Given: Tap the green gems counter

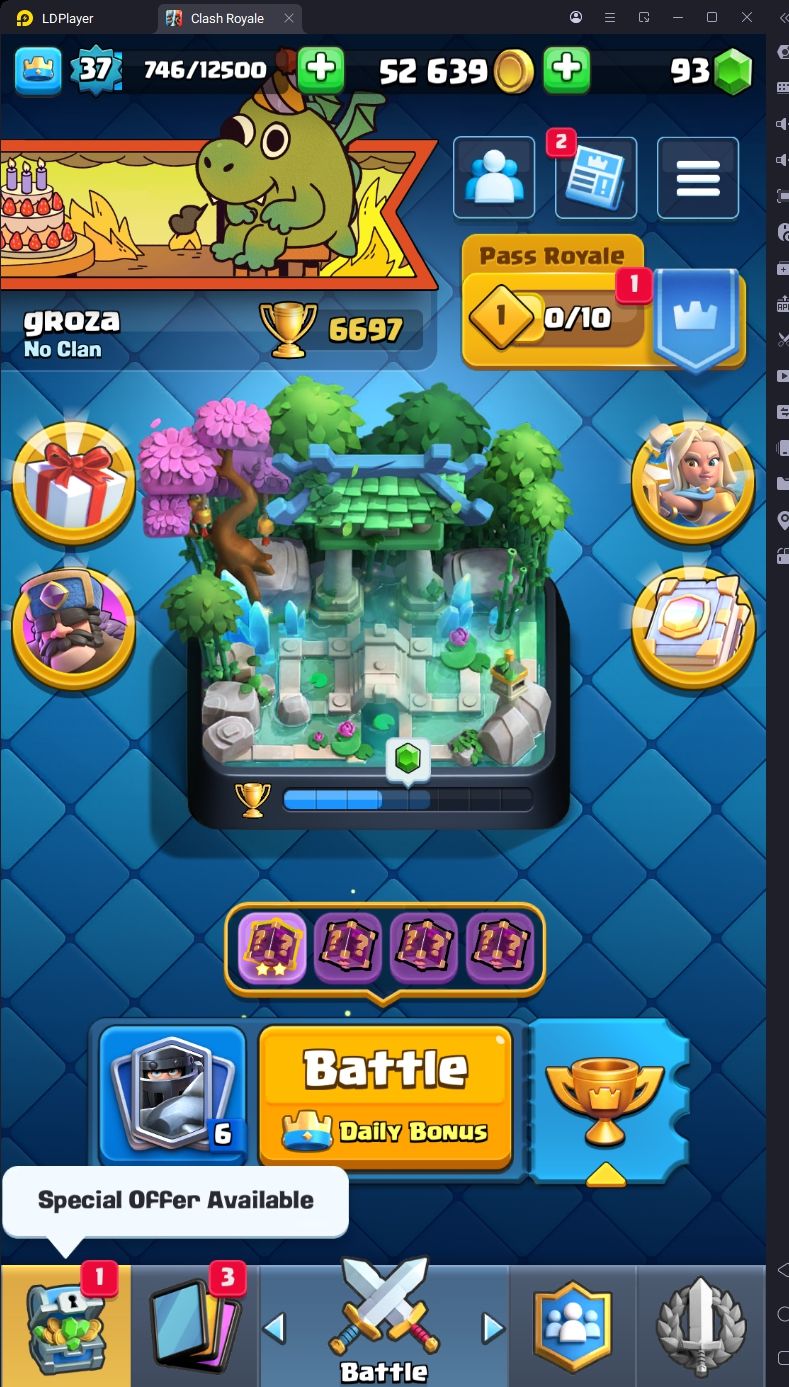Looking at the screenshot, I should 712,70.
